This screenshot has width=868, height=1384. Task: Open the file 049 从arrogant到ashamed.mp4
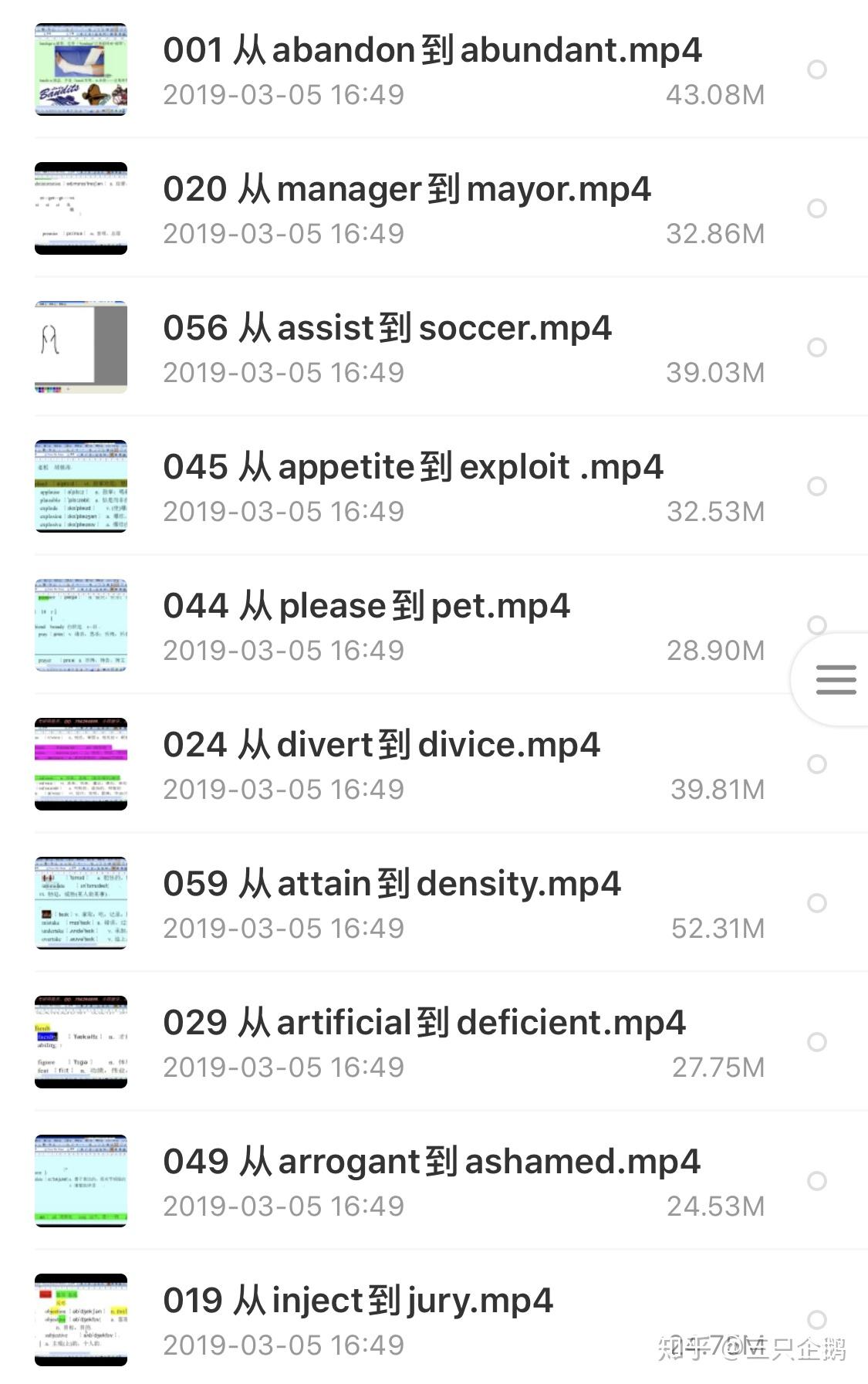431,1162
